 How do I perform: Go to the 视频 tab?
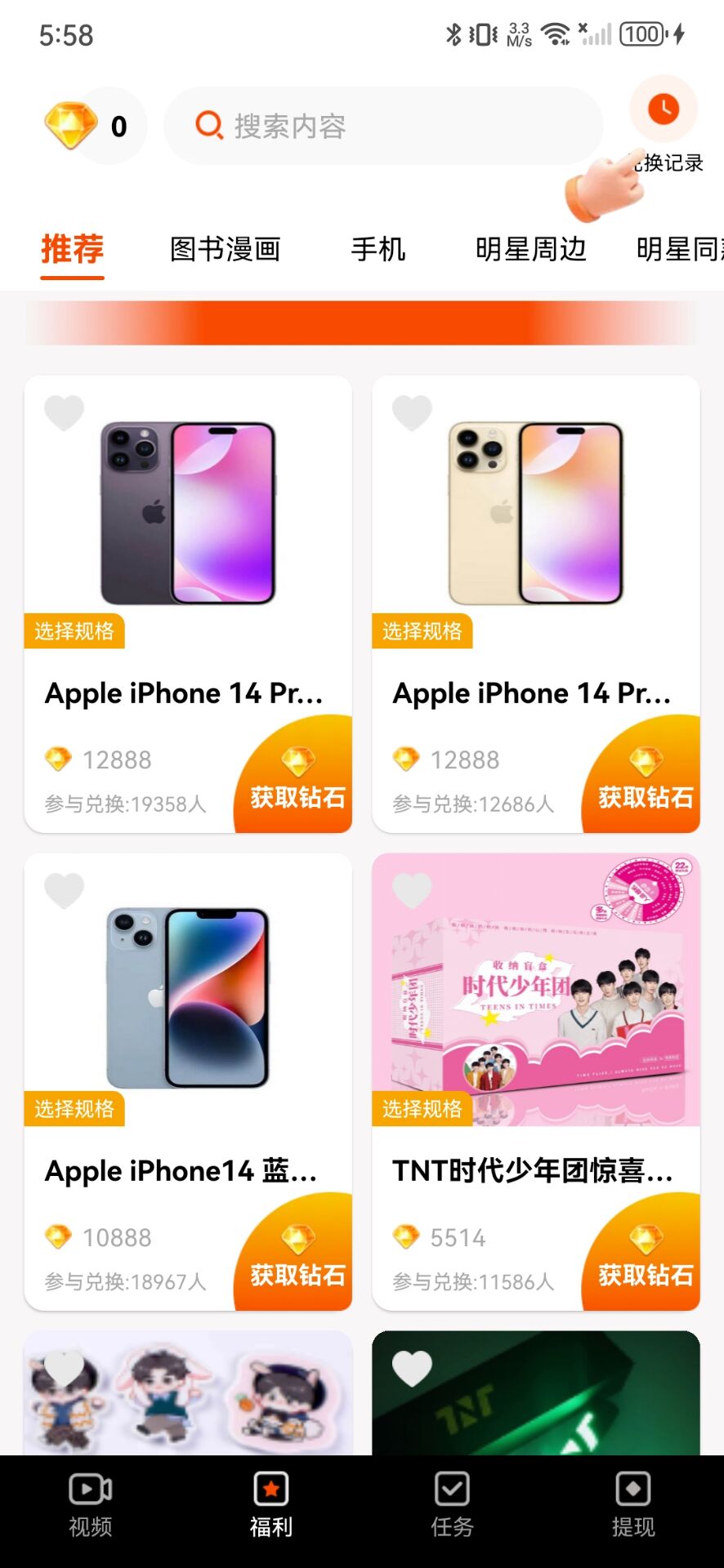91,1505
